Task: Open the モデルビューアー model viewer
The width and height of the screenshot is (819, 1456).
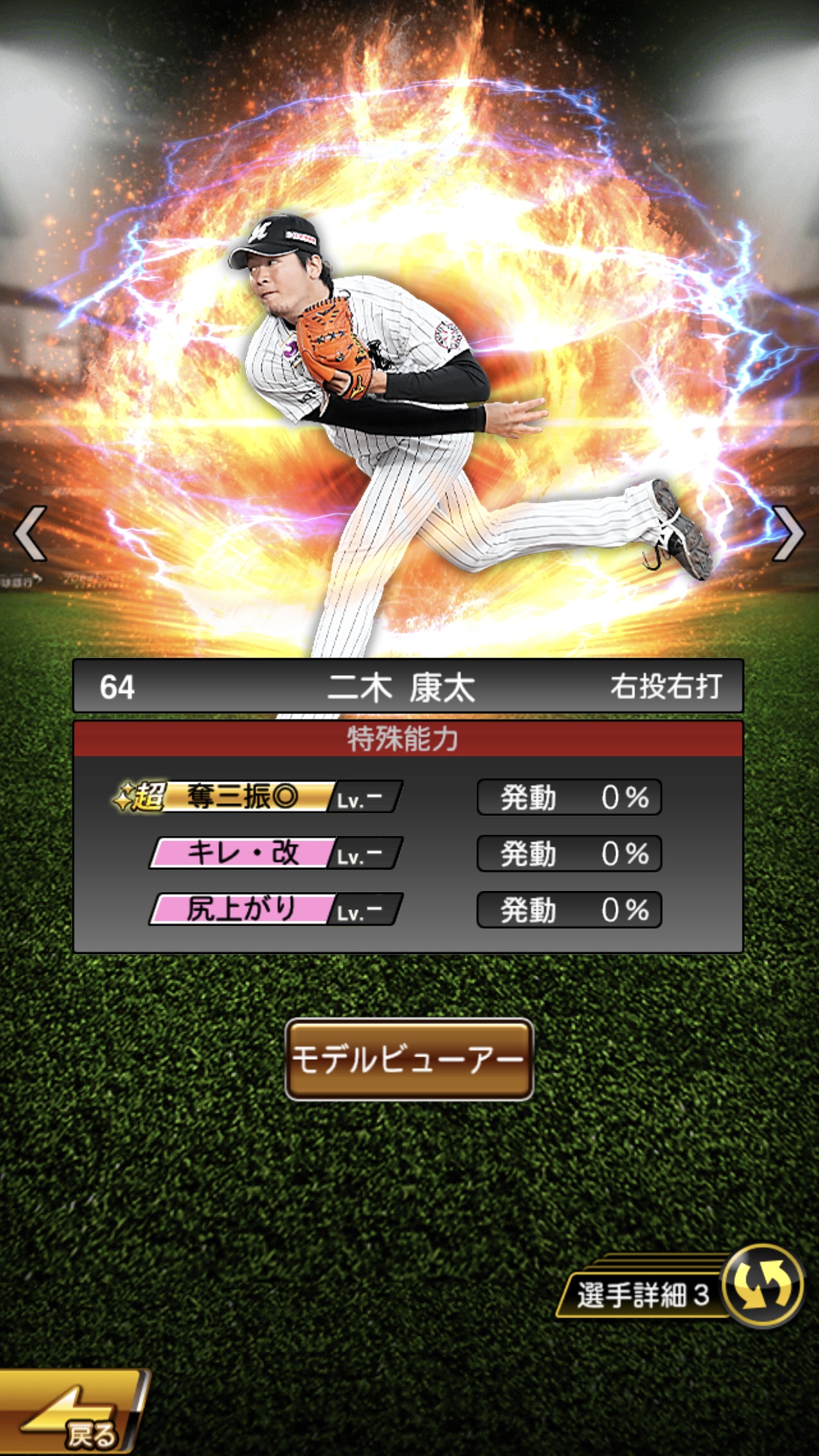Action: (409, 1060)
